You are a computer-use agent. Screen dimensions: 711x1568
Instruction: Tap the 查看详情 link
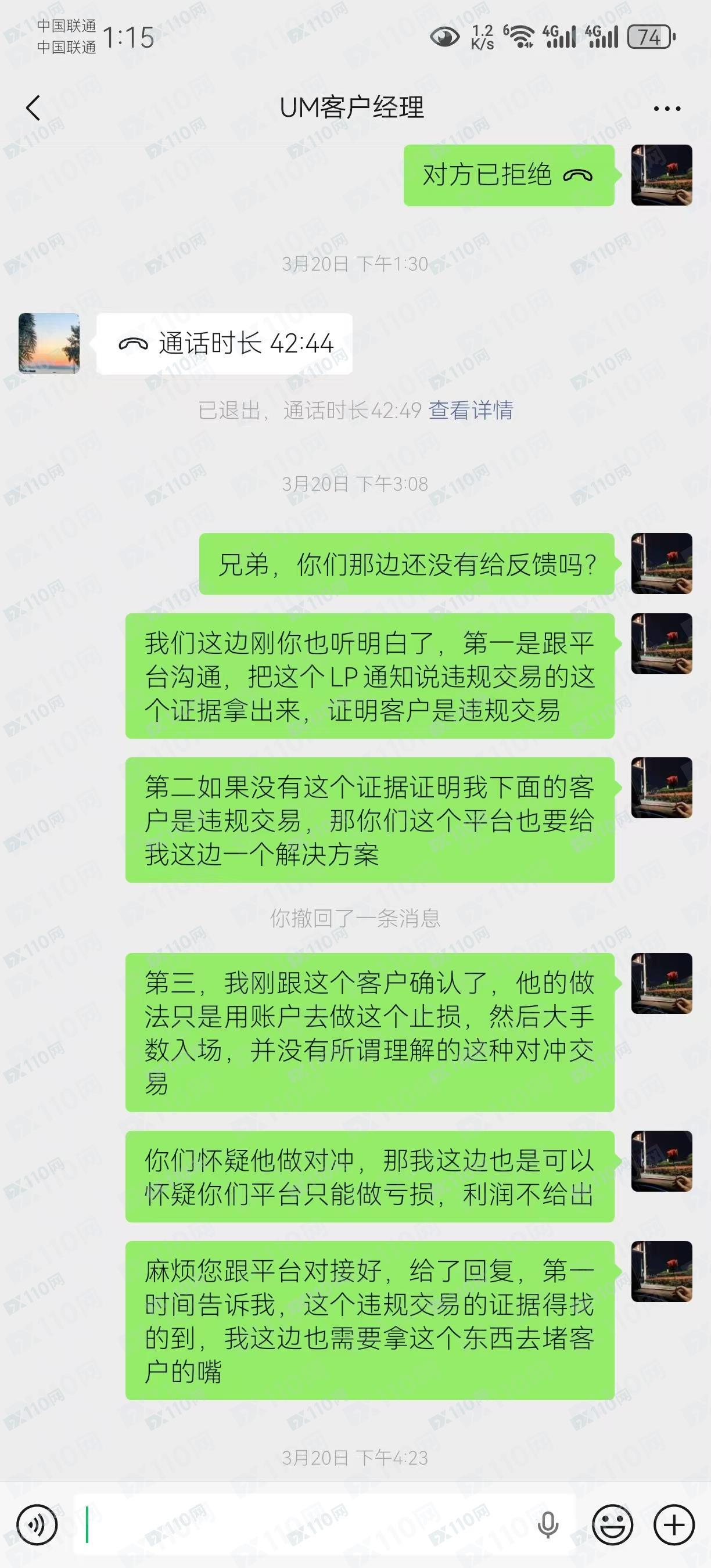pyautogui.click(x=471, y=410)
